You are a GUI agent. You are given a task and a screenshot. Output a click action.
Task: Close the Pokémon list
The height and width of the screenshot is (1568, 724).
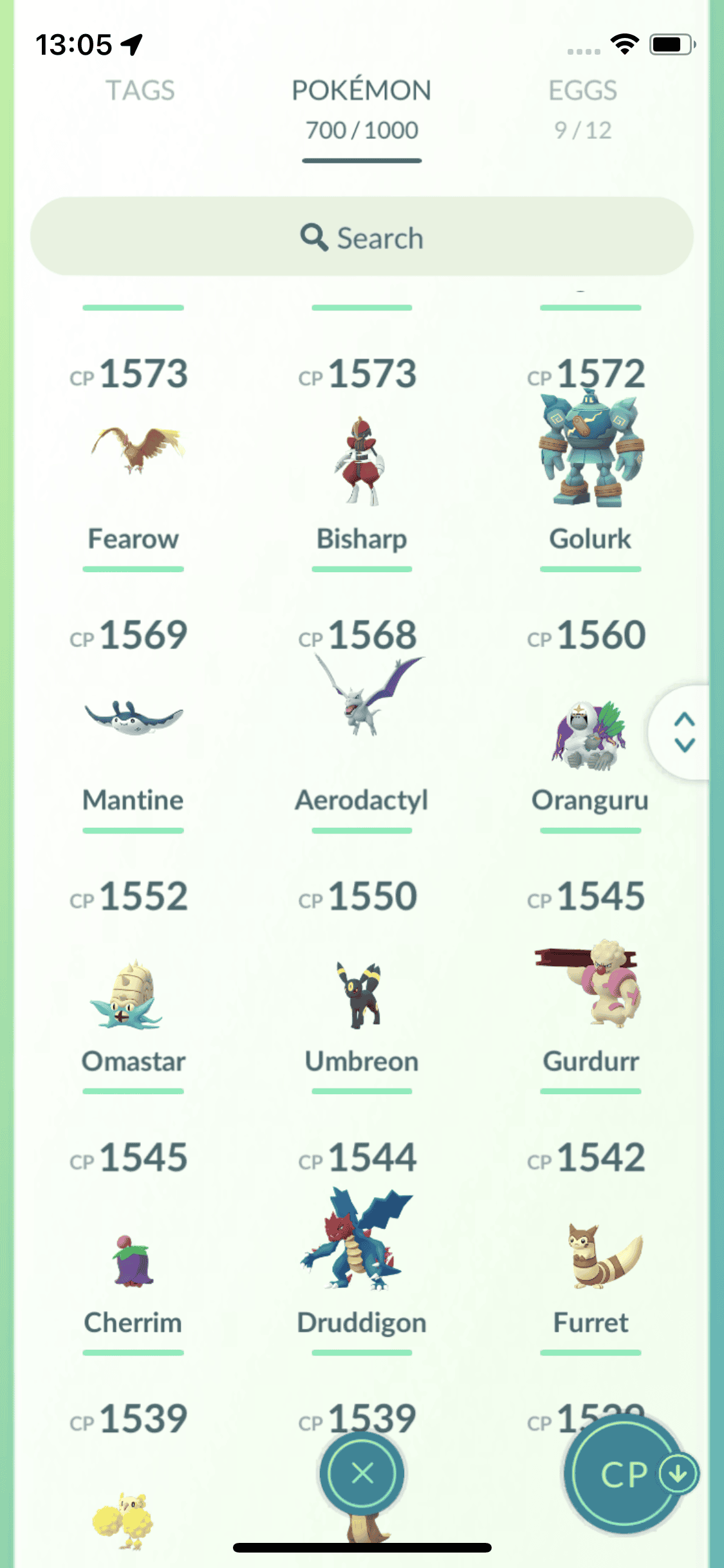click(362, 1473)
